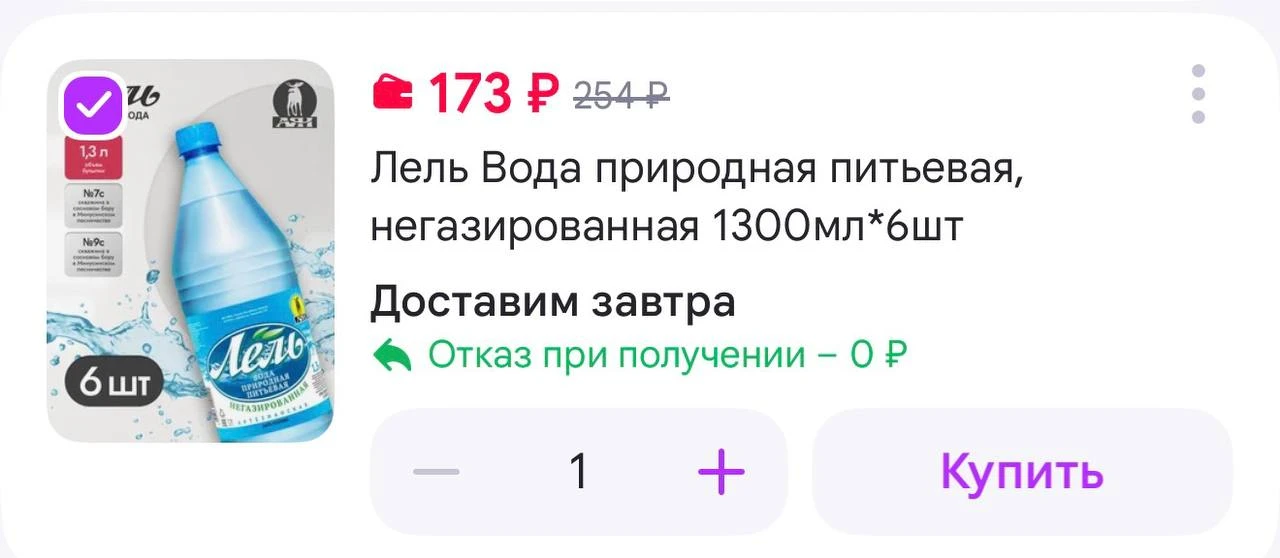Decrease quantity with the minus button
This screenshot has height=558, width=1280.
pos(436,471)
